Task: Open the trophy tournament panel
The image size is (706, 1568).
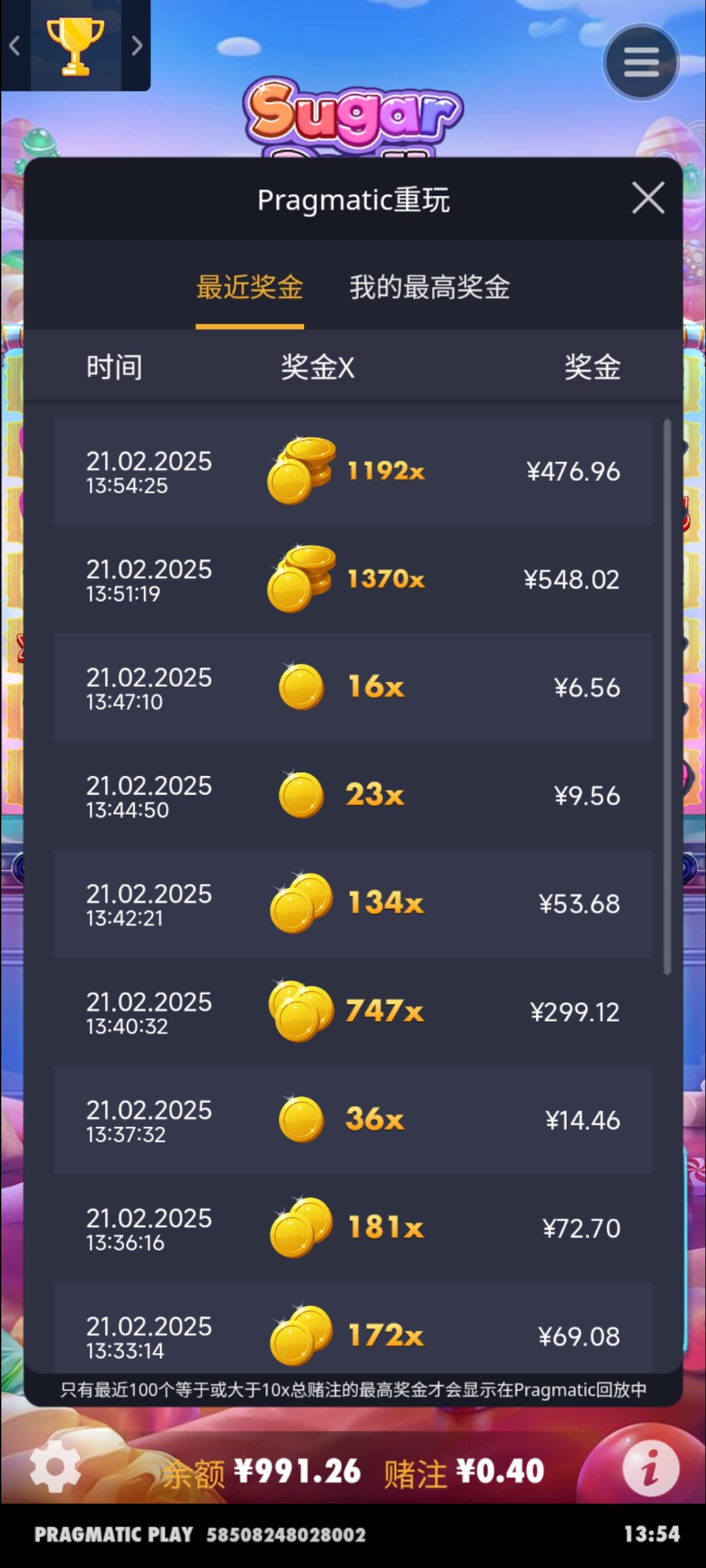Action: pyautogui.click(x=75, y=46)
